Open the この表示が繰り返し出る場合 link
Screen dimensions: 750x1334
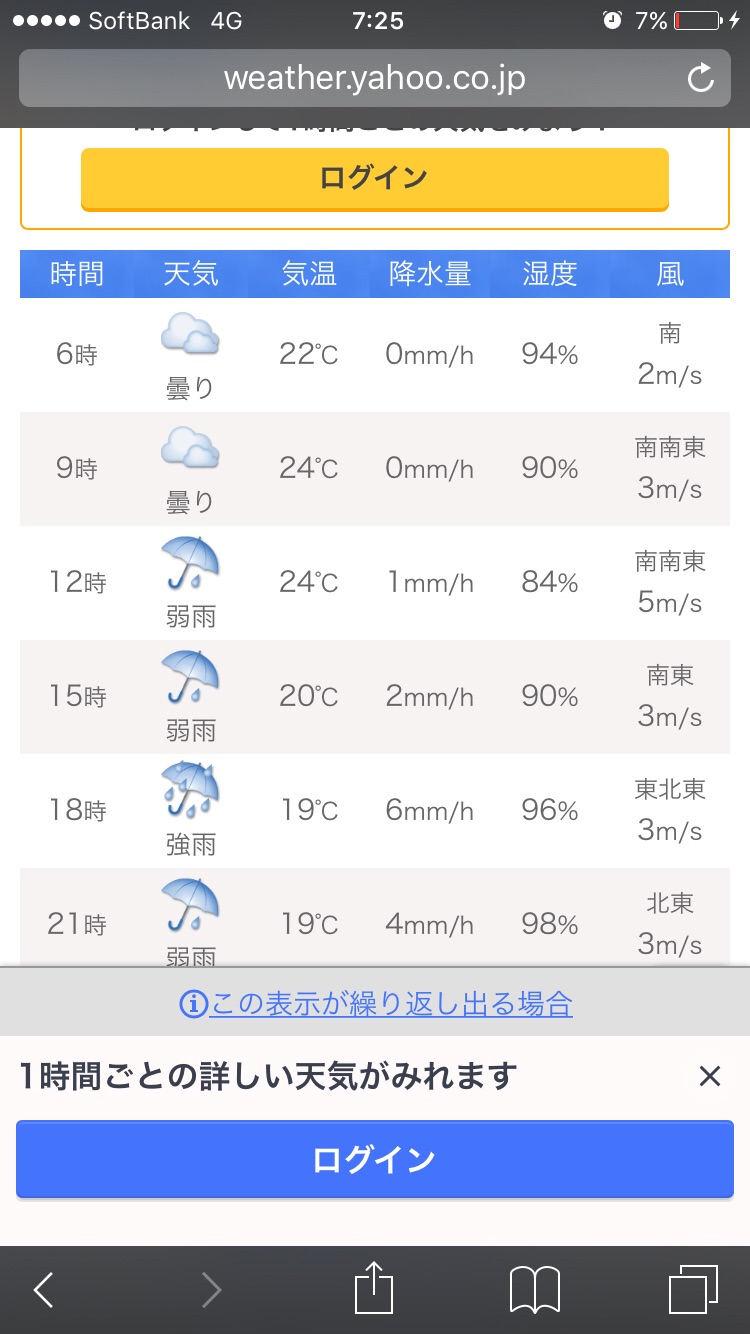[x=390, y=1003]
